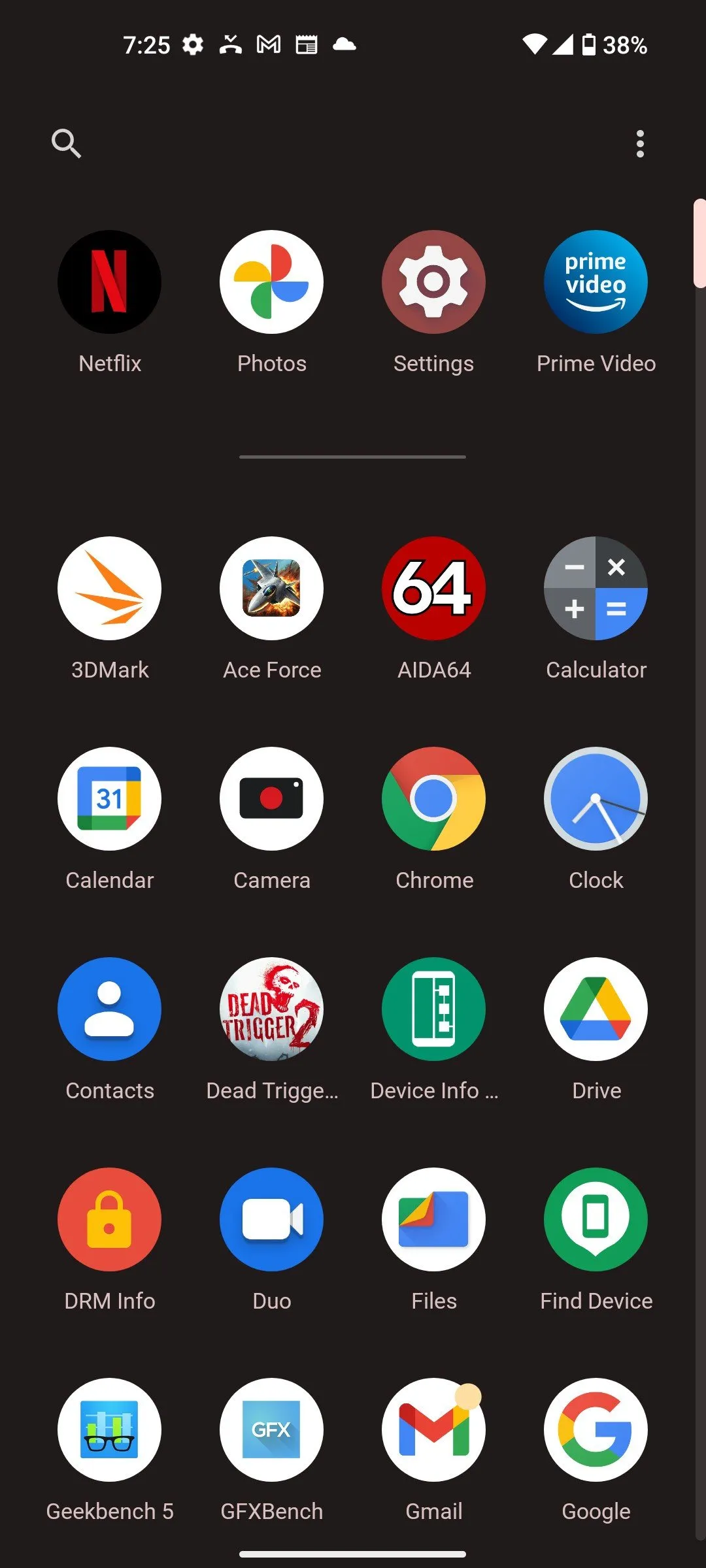Open the Clock app
706x1568 pixels.
(596, 798)
